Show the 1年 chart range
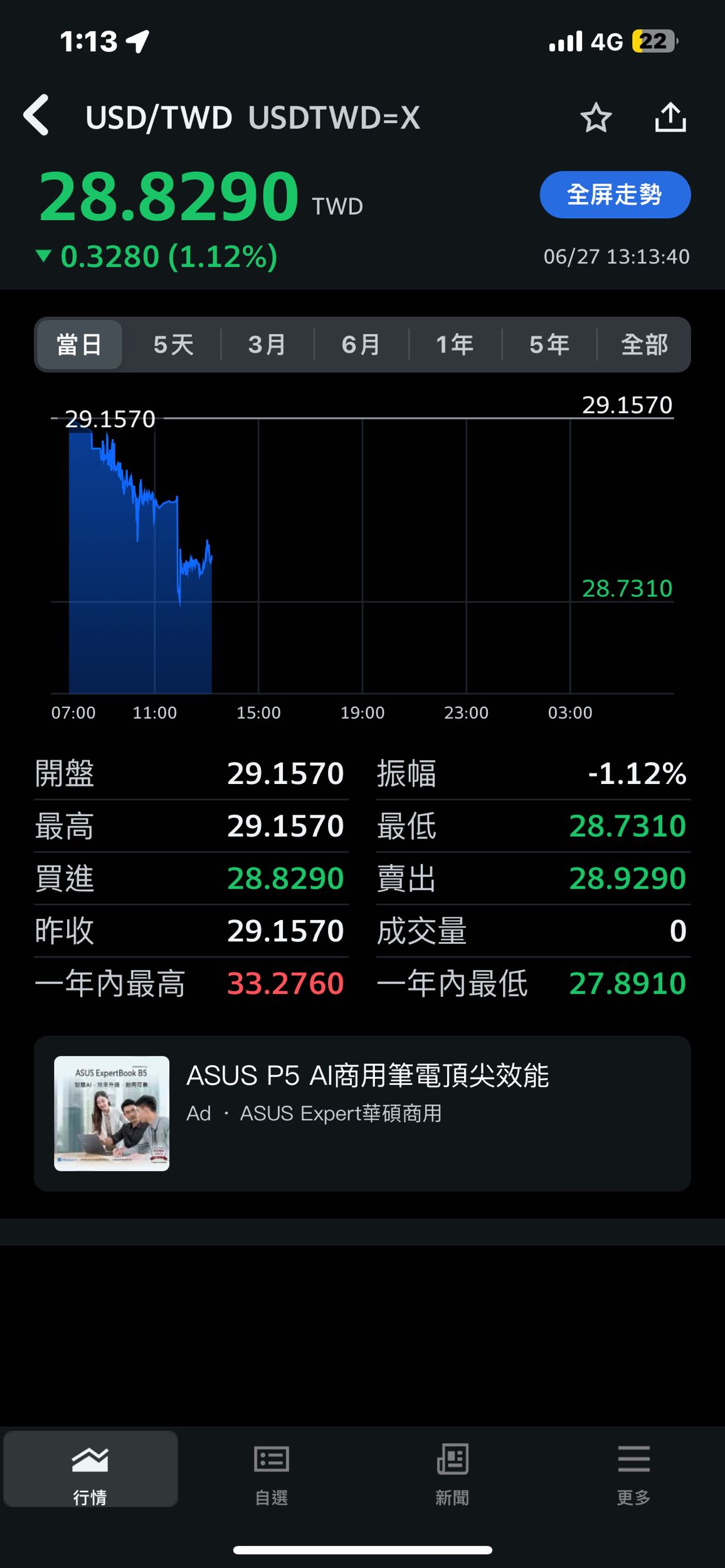 pos(455,344)
